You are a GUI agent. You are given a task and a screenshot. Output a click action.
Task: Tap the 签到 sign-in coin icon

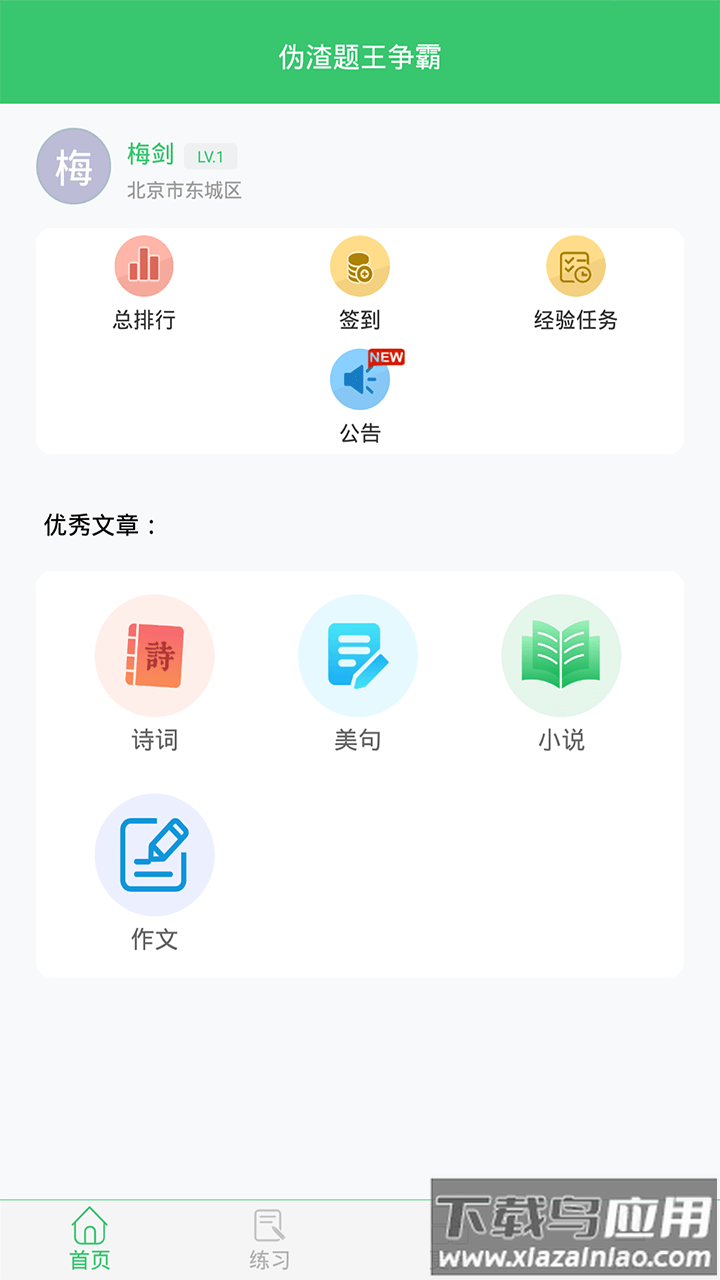pyautogui.click(x=361, y=265)
